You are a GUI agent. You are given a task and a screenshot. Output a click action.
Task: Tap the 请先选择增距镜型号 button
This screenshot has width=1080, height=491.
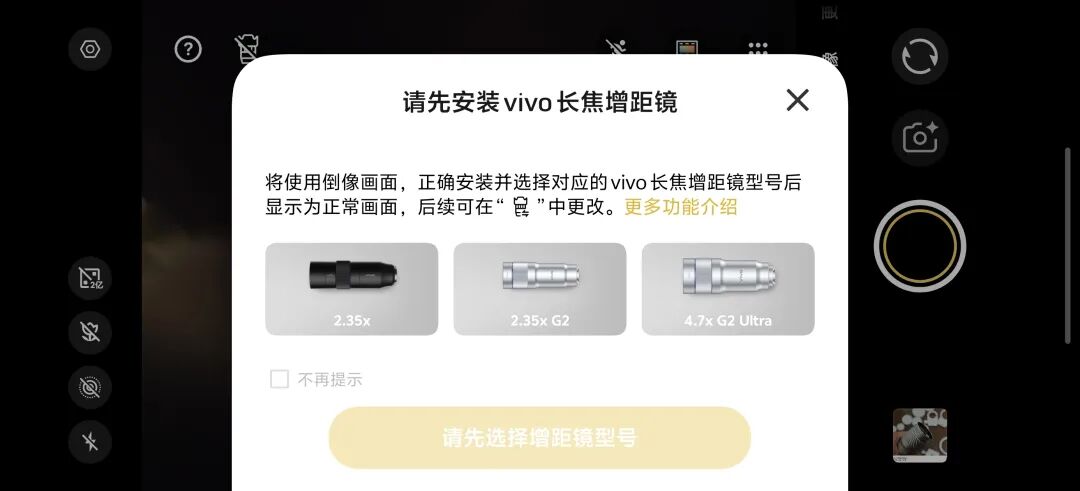[x=540, y=438]
